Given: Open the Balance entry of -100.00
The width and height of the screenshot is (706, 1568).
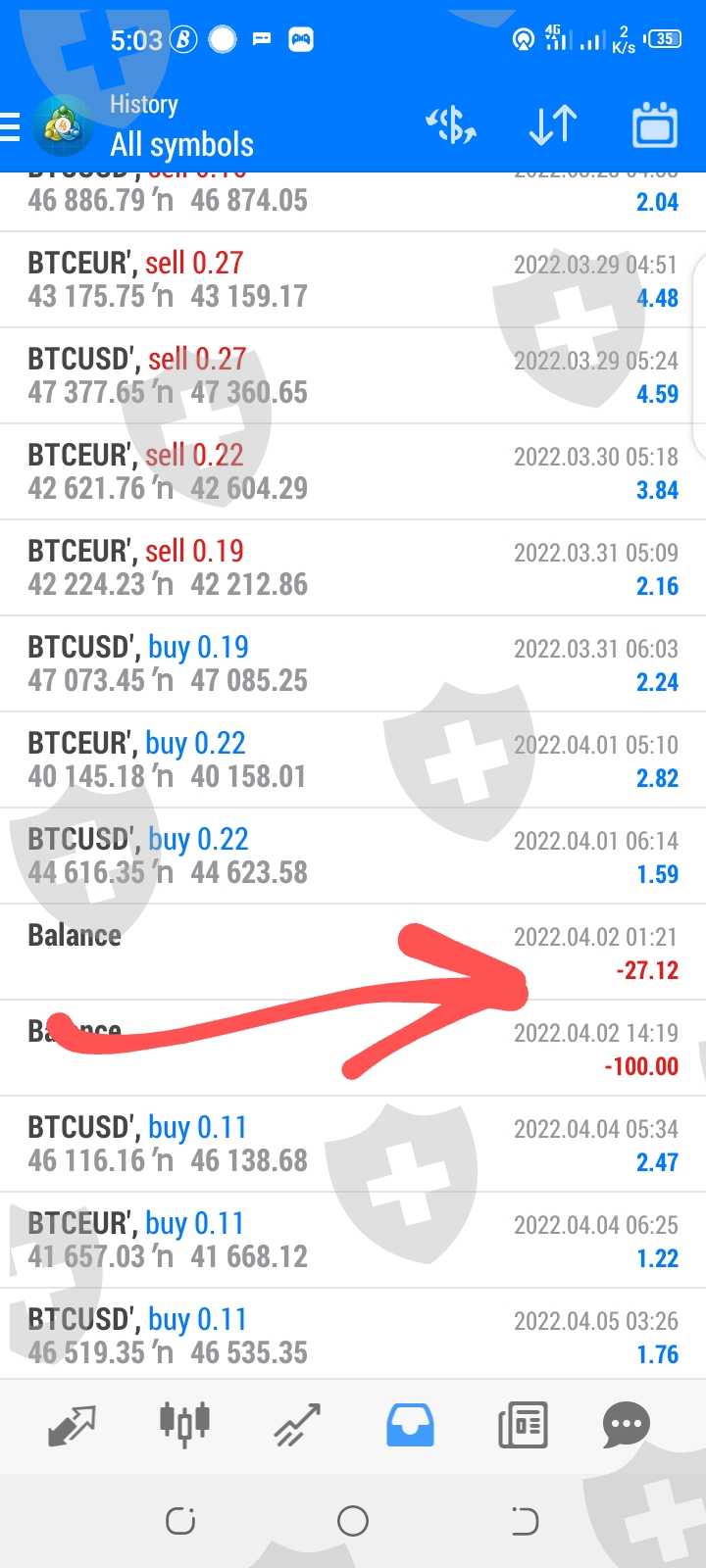Looking at the screenshot, I should (x=353, y=1048).
